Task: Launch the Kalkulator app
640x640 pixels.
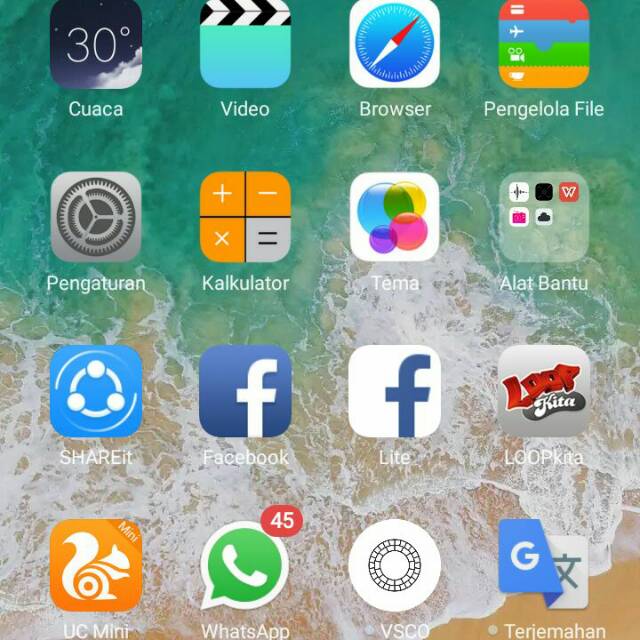Action: 245,217
